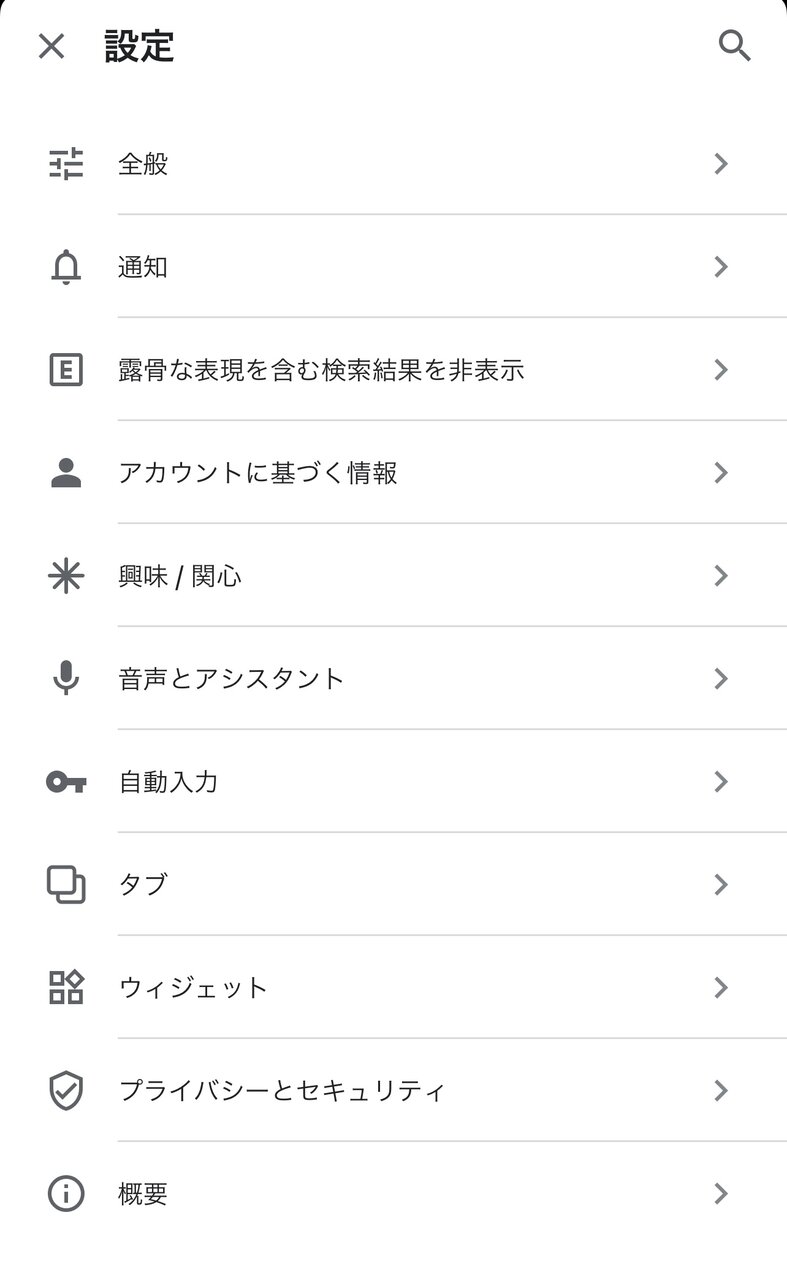Click the bell icon for 通知

click(65, 266)
